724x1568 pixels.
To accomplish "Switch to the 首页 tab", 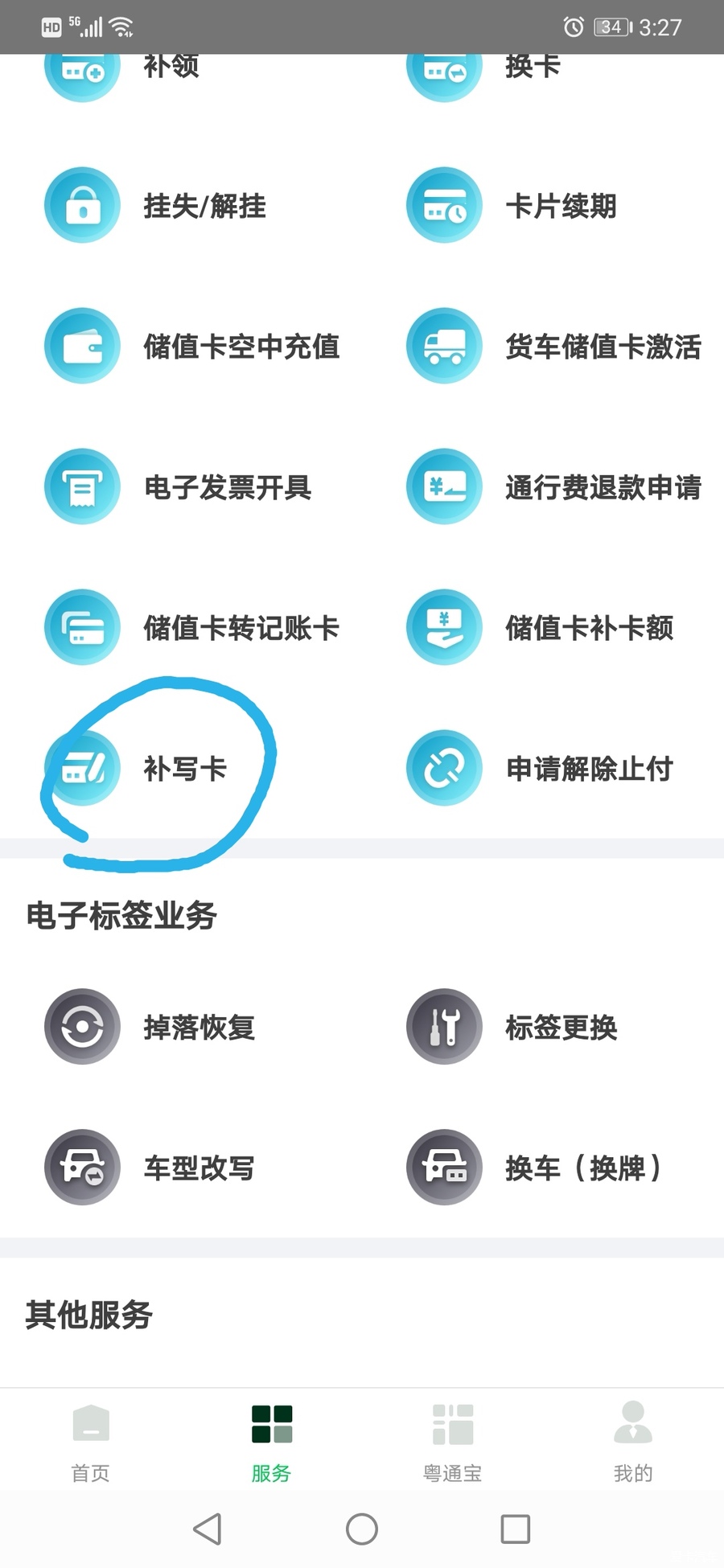I will tap(90, 1441).
